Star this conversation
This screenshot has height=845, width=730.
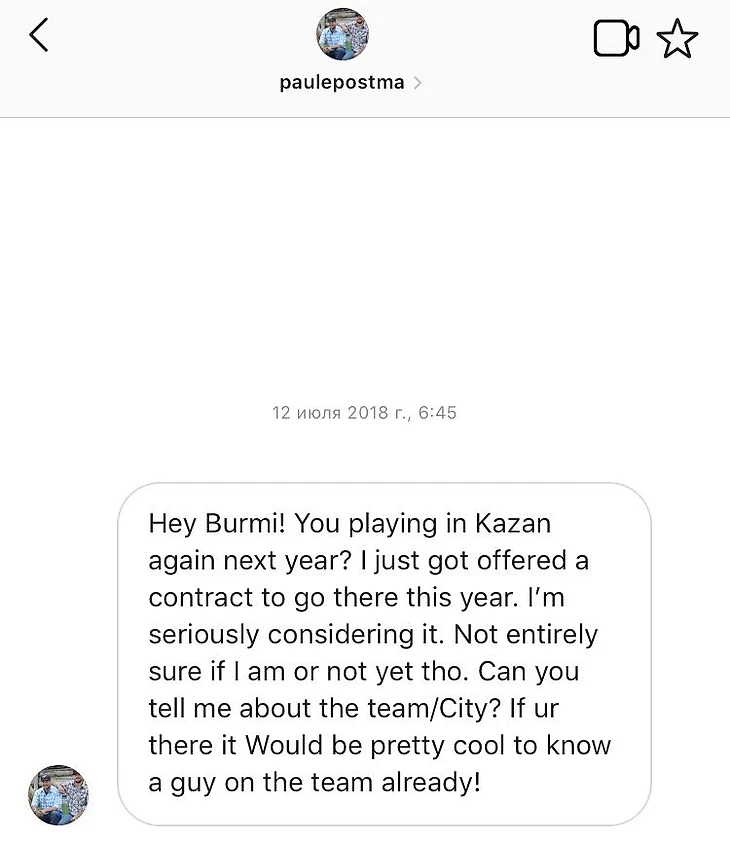point(677,39)
